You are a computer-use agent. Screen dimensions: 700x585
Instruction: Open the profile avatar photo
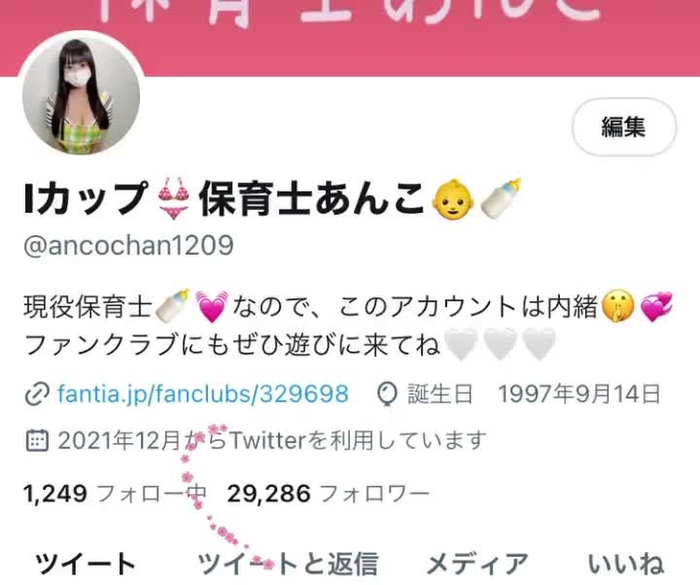pos(81,99)
